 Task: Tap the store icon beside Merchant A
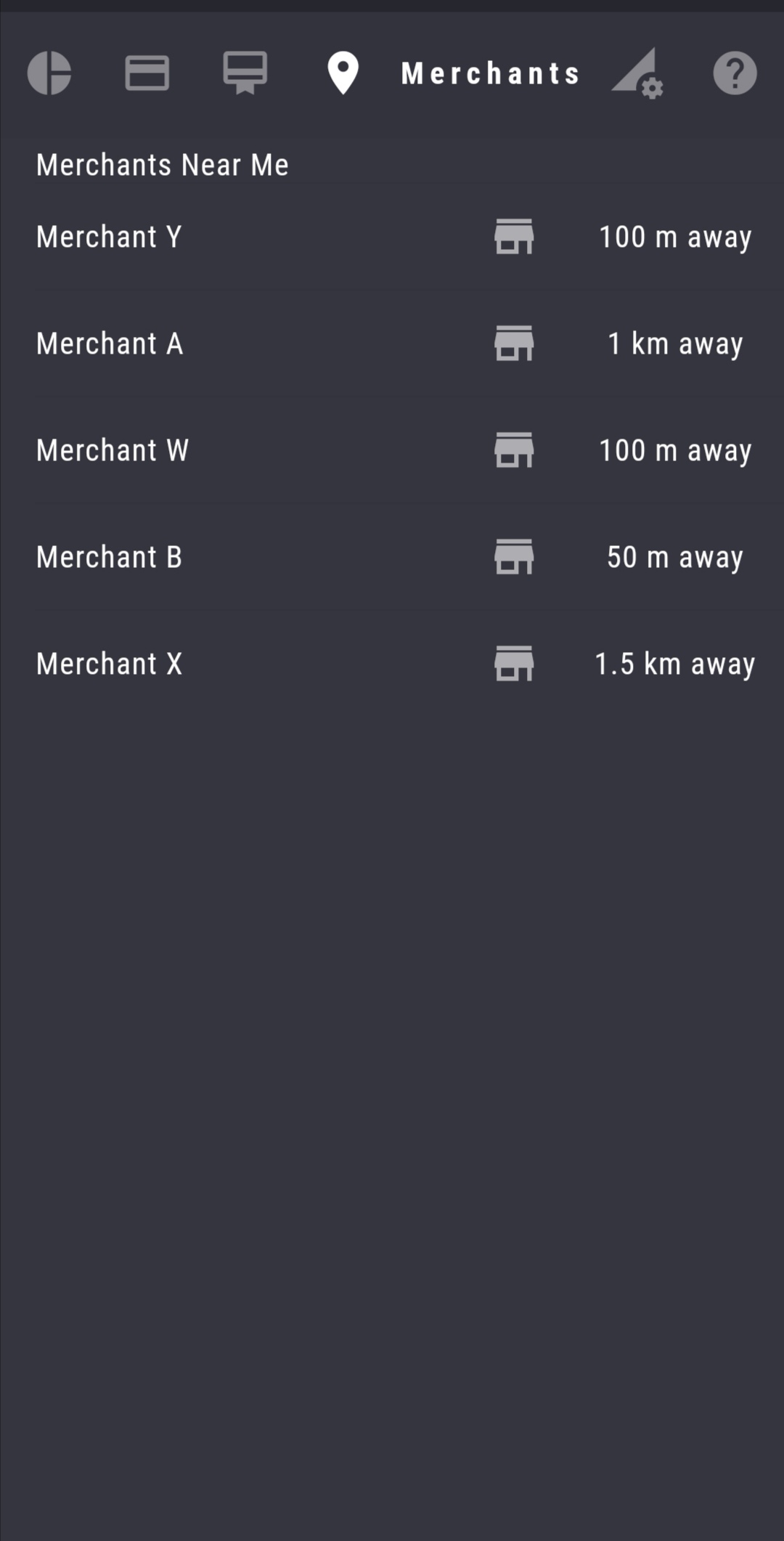514,343
